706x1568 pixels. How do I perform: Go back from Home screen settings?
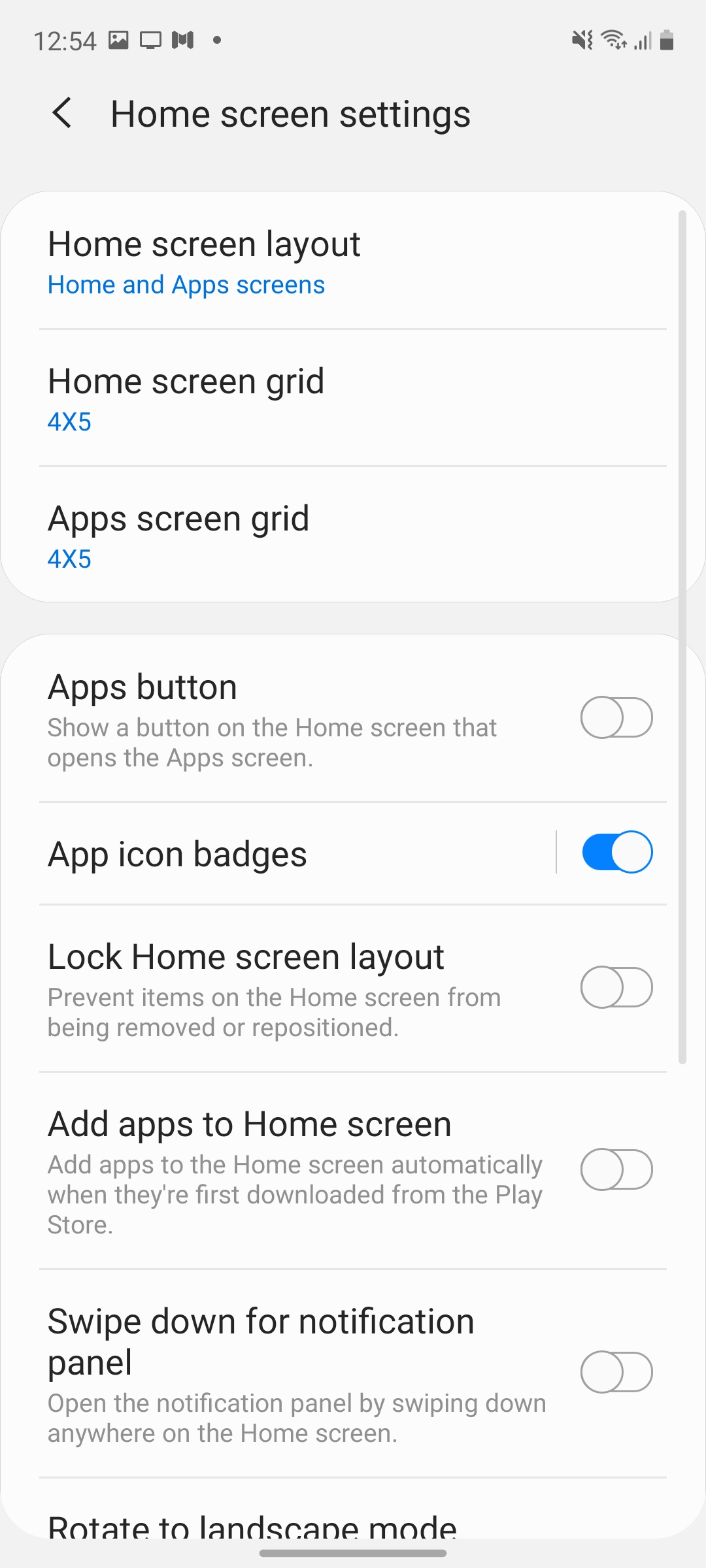pos(62,114)
